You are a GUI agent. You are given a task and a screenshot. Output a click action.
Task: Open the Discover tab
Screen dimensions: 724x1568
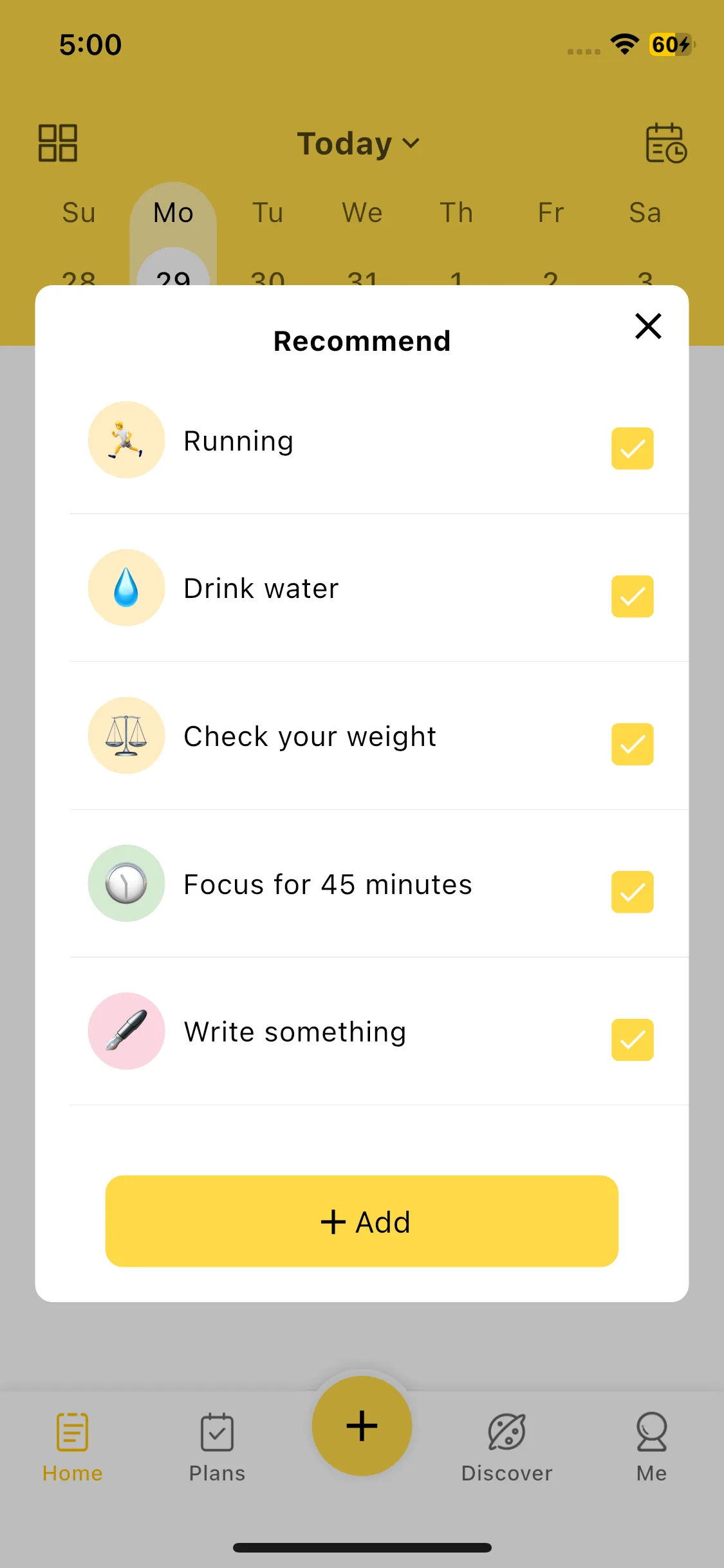click(x=506, y=1446)
